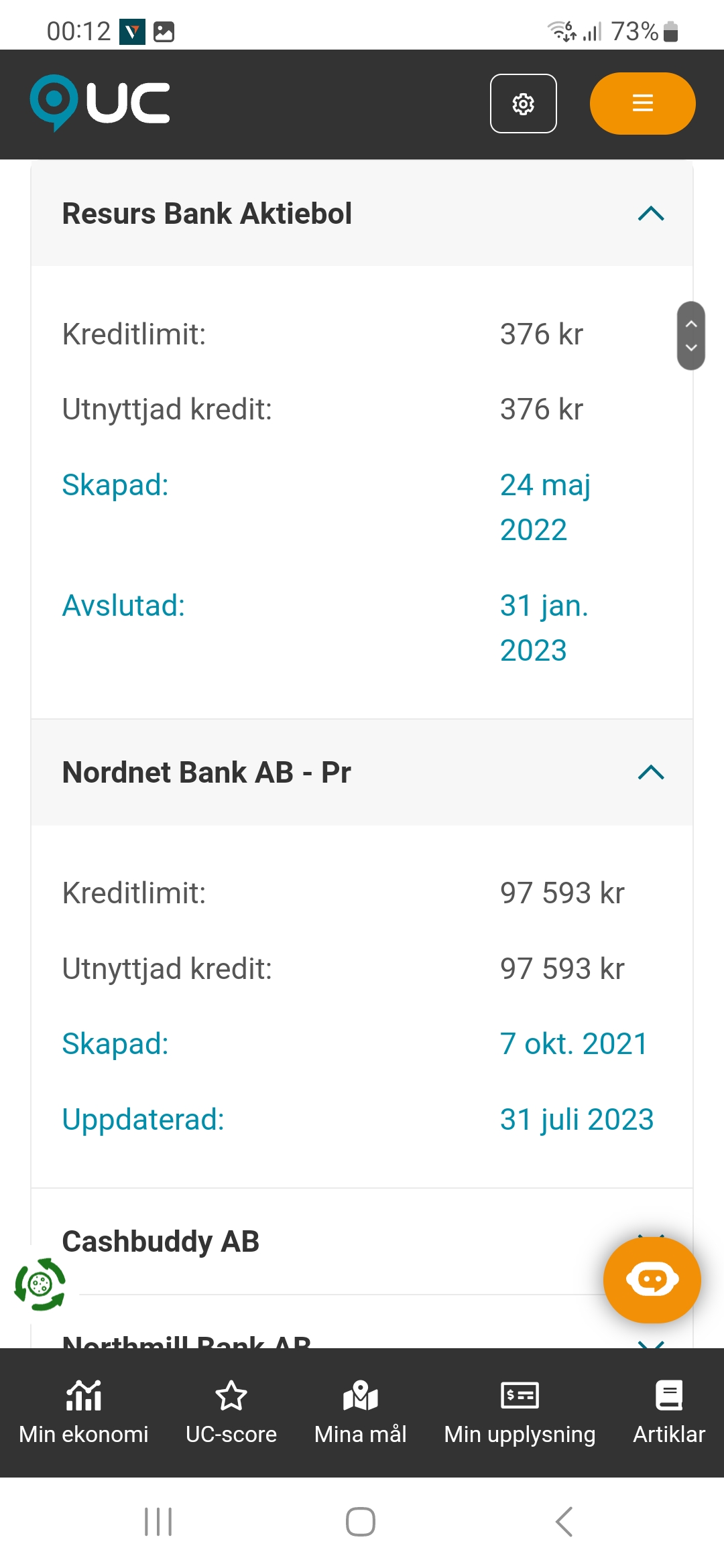Open the settings gear button
Screen dimensions: 724x1568
click(523, 104)
